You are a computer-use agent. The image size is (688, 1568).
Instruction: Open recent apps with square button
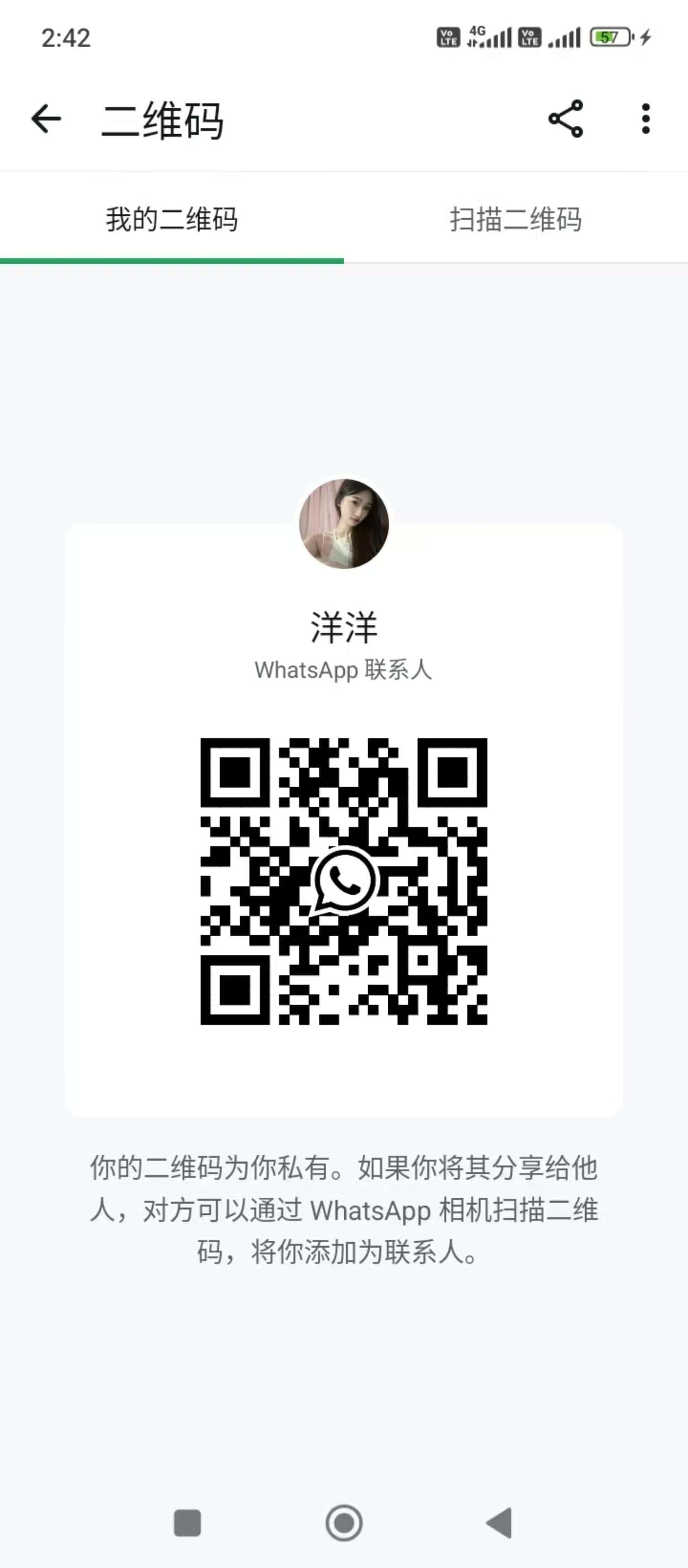pos(188,1523)
